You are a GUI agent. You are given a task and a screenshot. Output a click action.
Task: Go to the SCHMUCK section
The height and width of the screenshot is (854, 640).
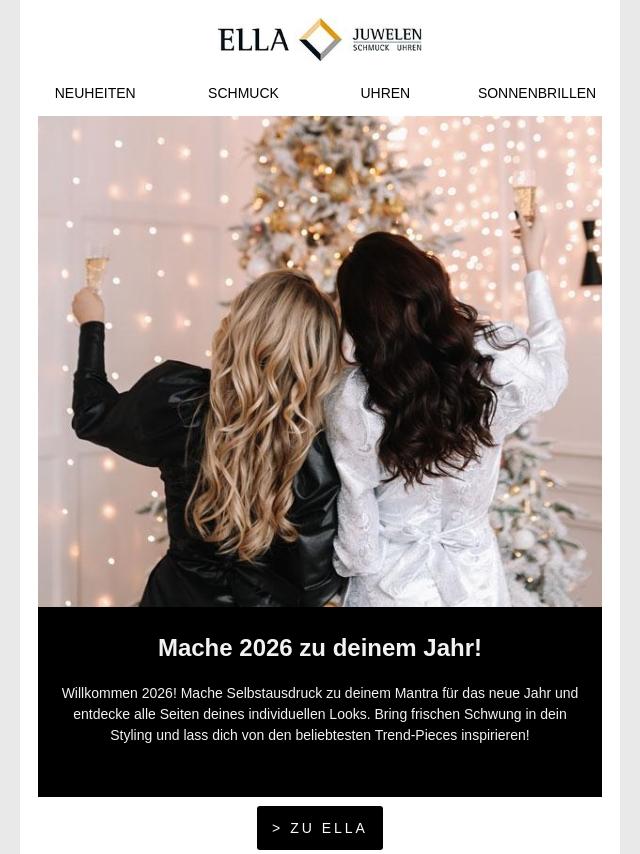[x=243, y=93]
